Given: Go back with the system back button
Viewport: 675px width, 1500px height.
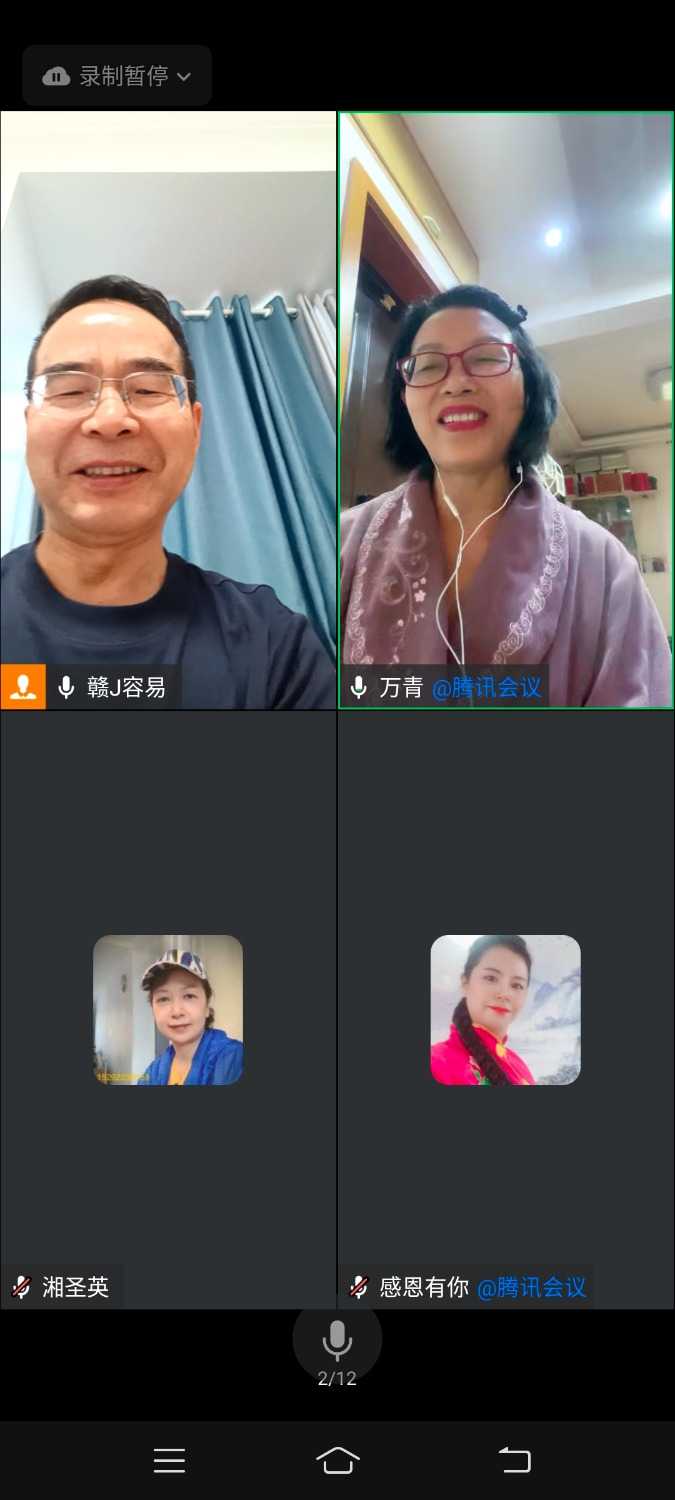Looking at the screenshot, I should point(515,1460).
